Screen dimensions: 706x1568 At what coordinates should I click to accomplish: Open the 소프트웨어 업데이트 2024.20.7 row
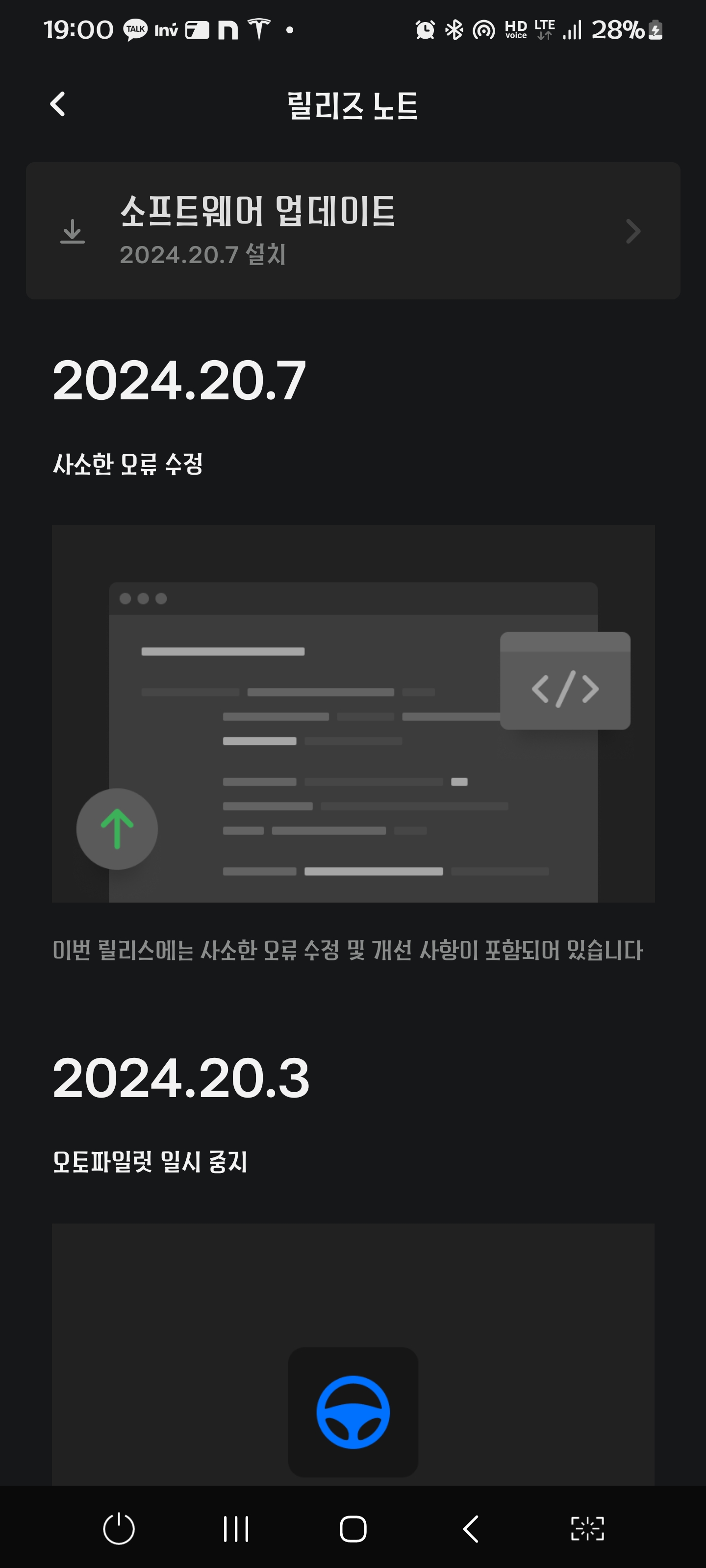(353, 231)
